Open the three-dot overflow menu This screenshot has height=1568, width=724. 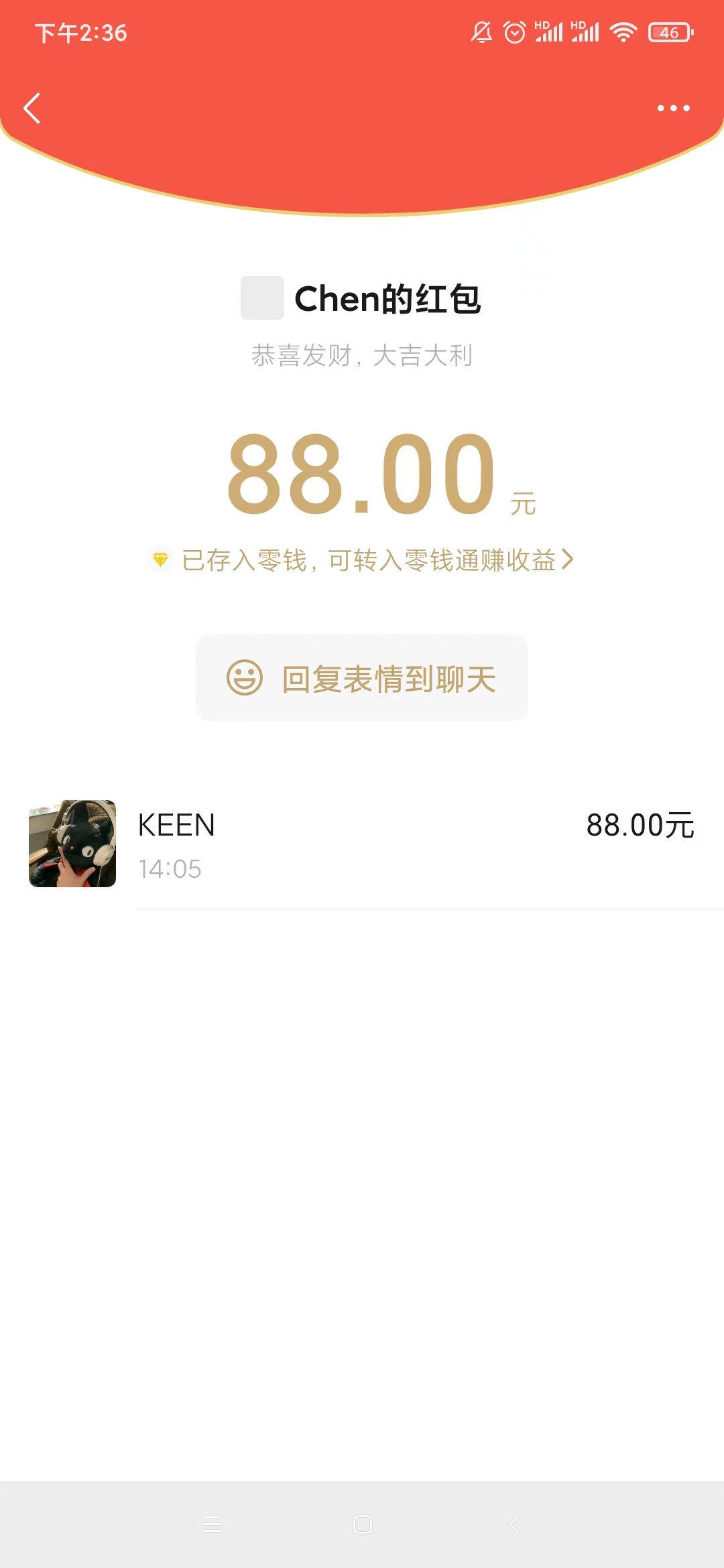click(x=673, y=108)
